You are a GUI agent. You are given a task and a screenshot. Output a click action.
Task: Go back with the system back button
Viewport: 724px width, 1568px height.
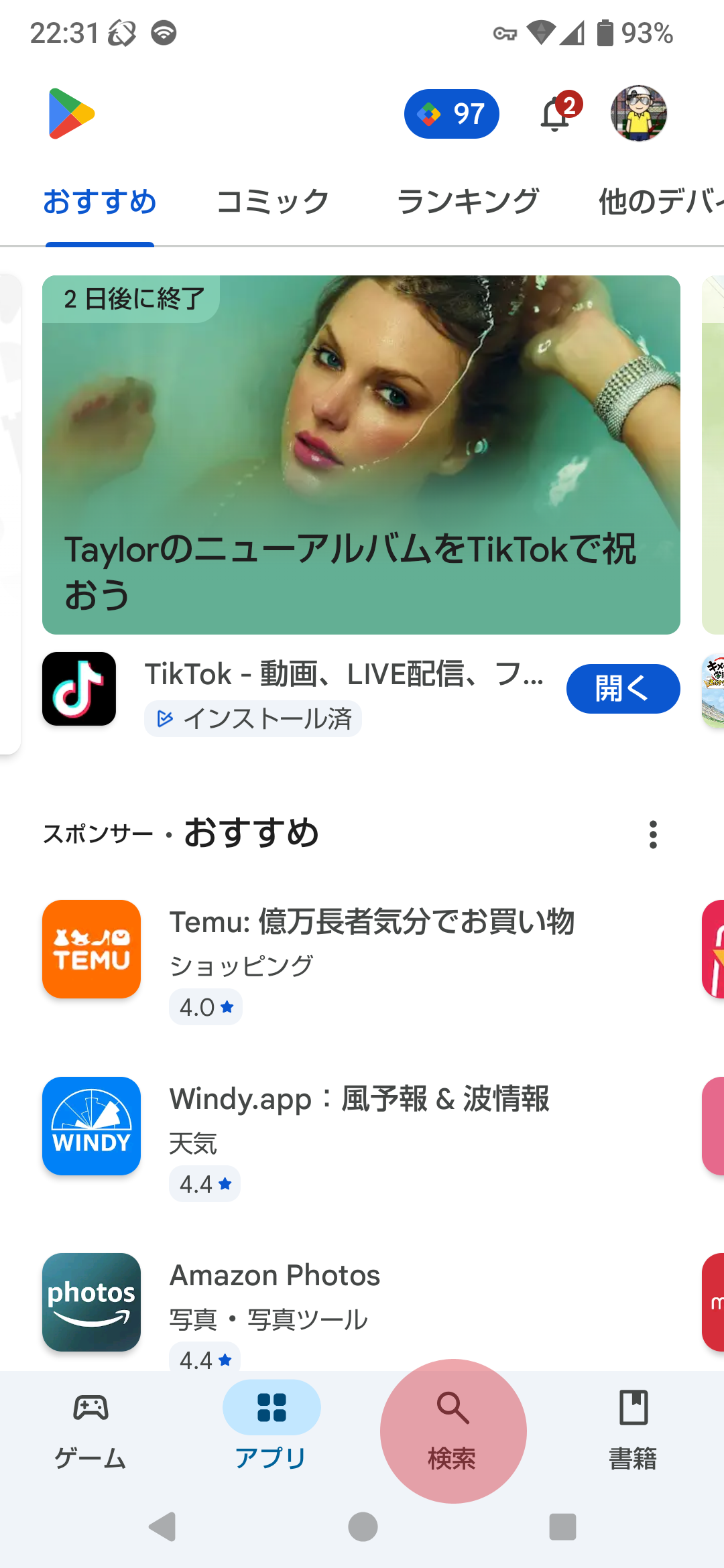click(x=162, y=1527)
